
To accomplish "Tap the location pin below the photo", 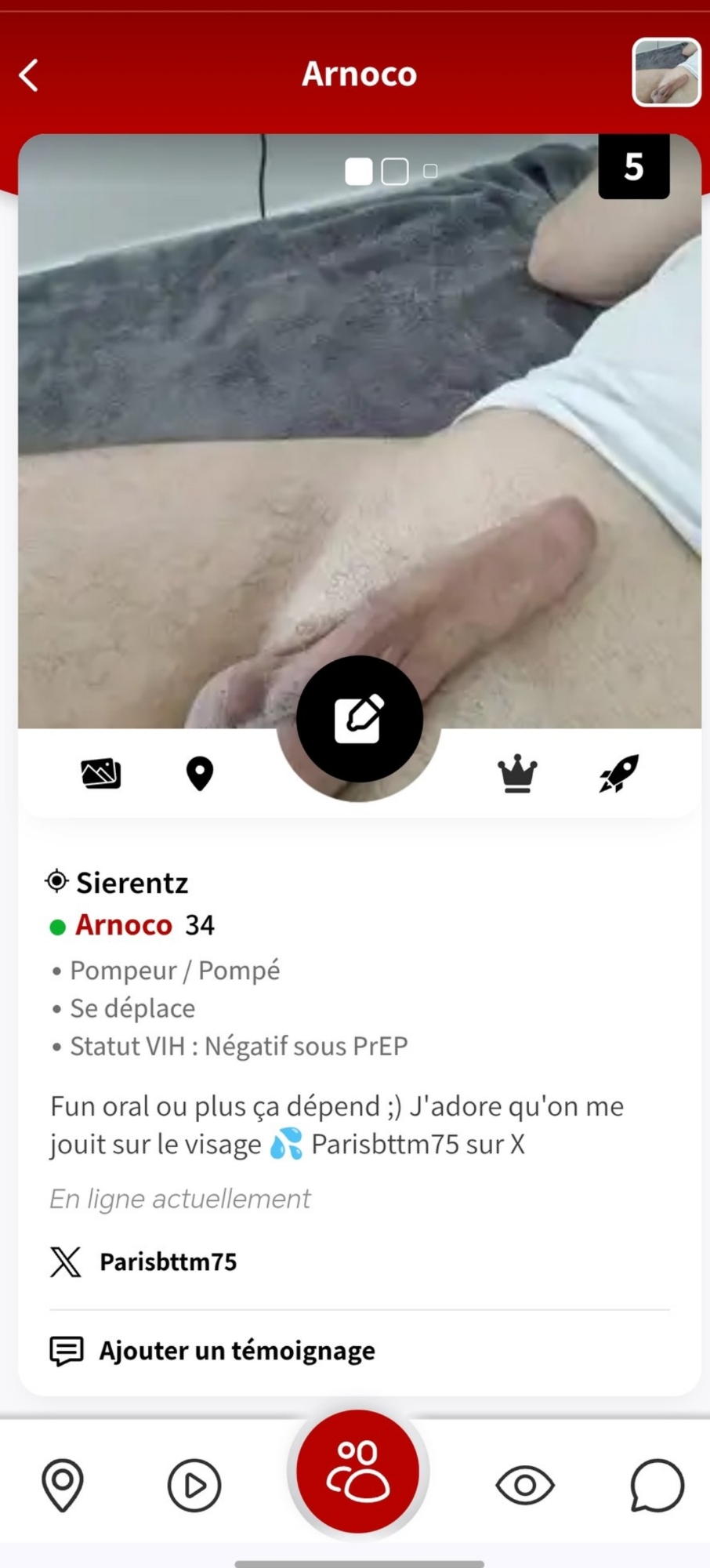I will point(200,774).
